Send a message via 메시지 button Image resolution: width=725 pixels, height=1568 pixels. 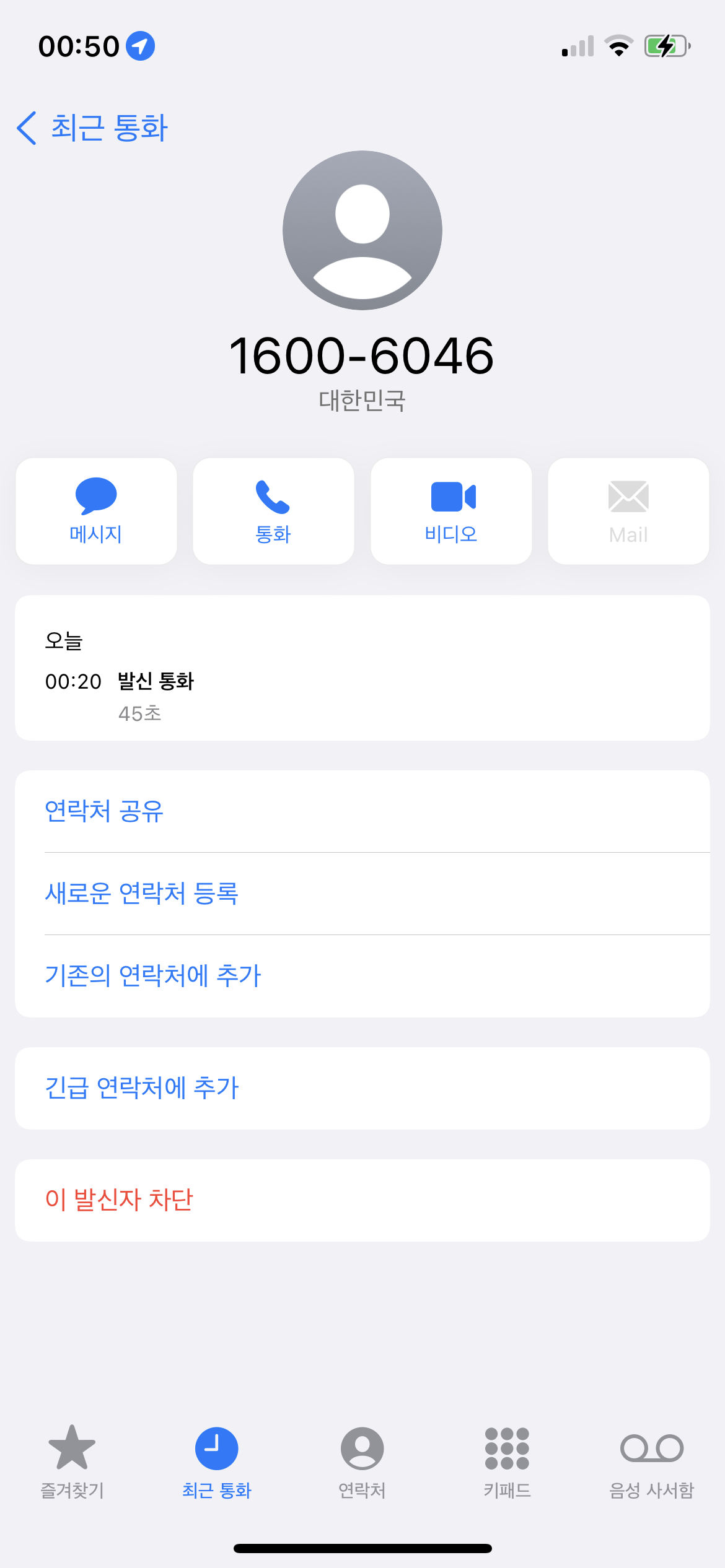pyautogui.click(x=96, y=511)
